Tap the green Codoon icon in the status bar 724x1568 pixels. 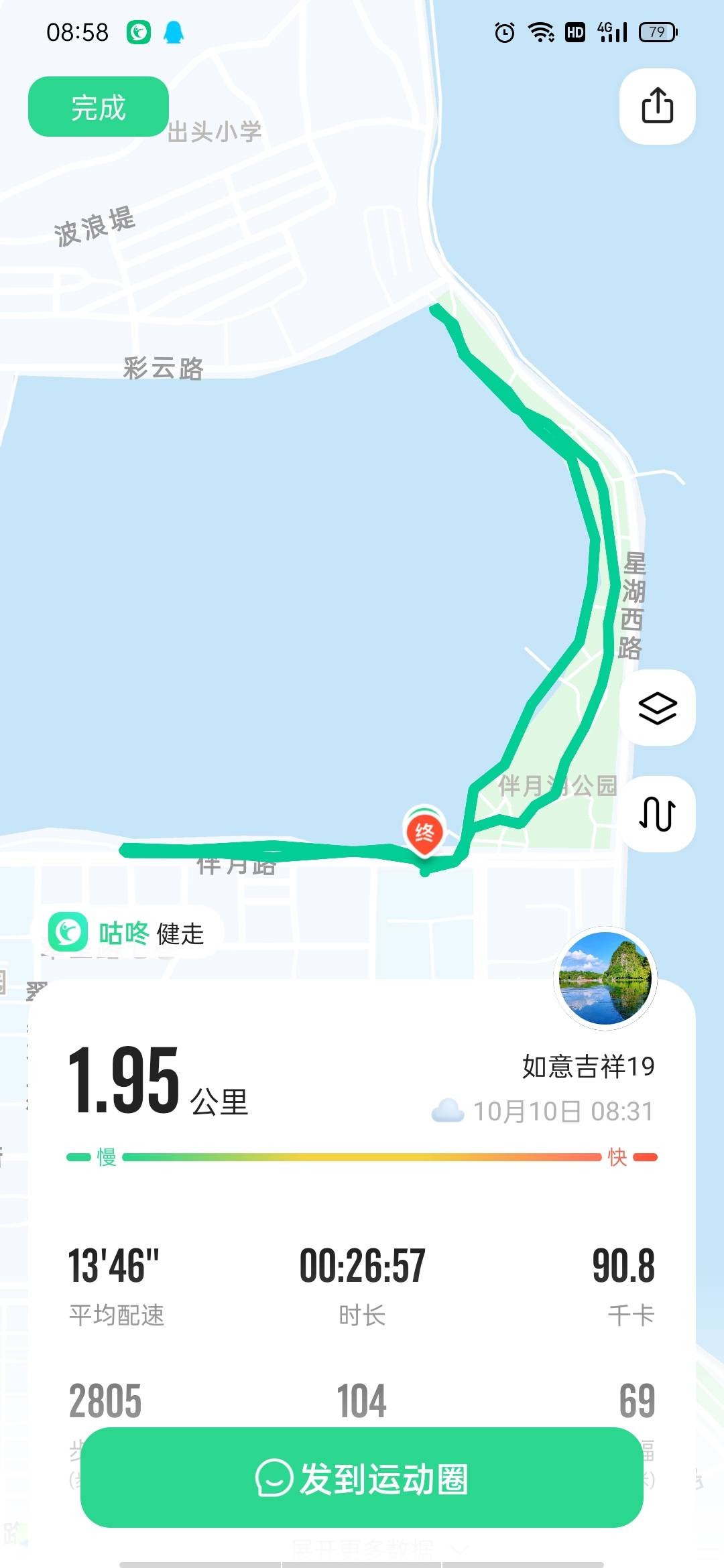point(139,31)
